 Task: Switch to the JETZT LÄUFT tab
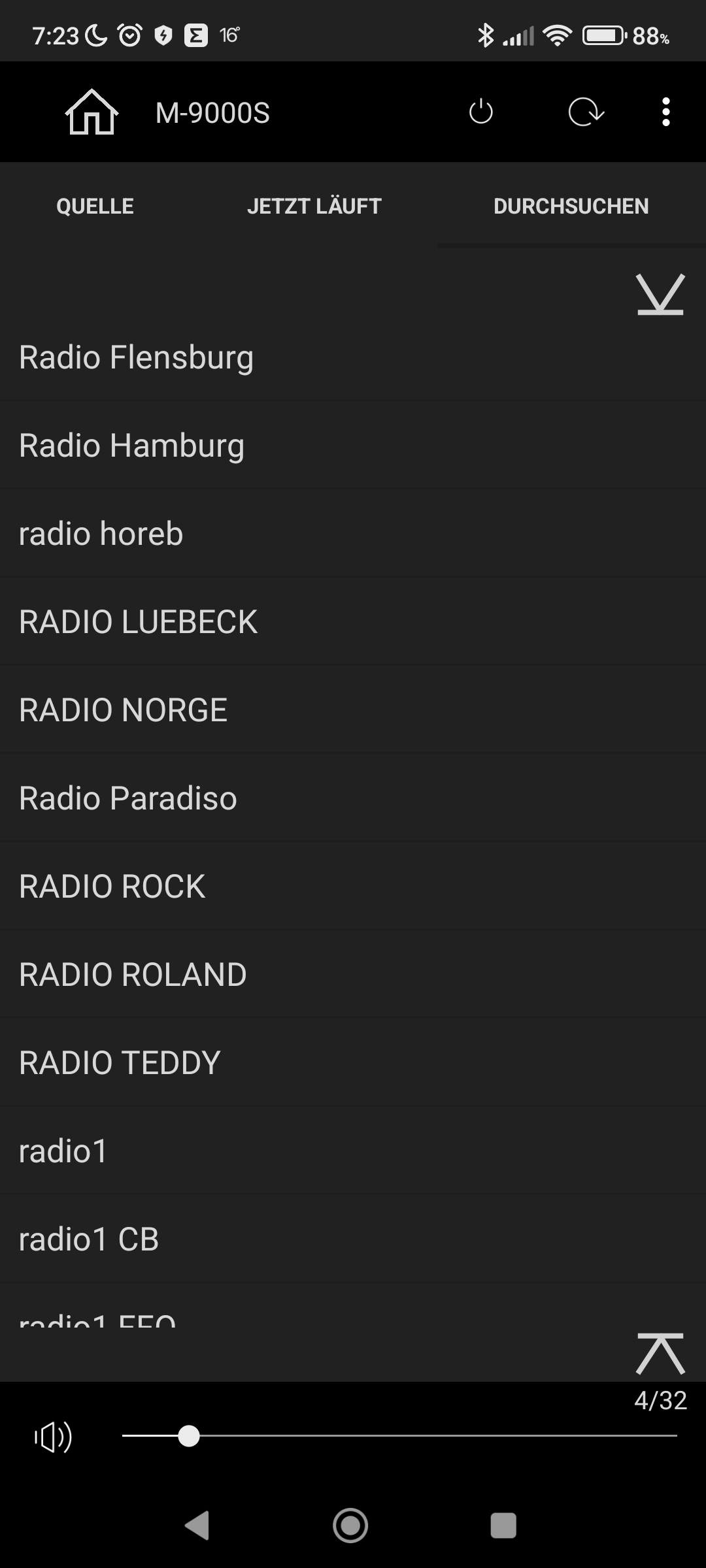314,206
